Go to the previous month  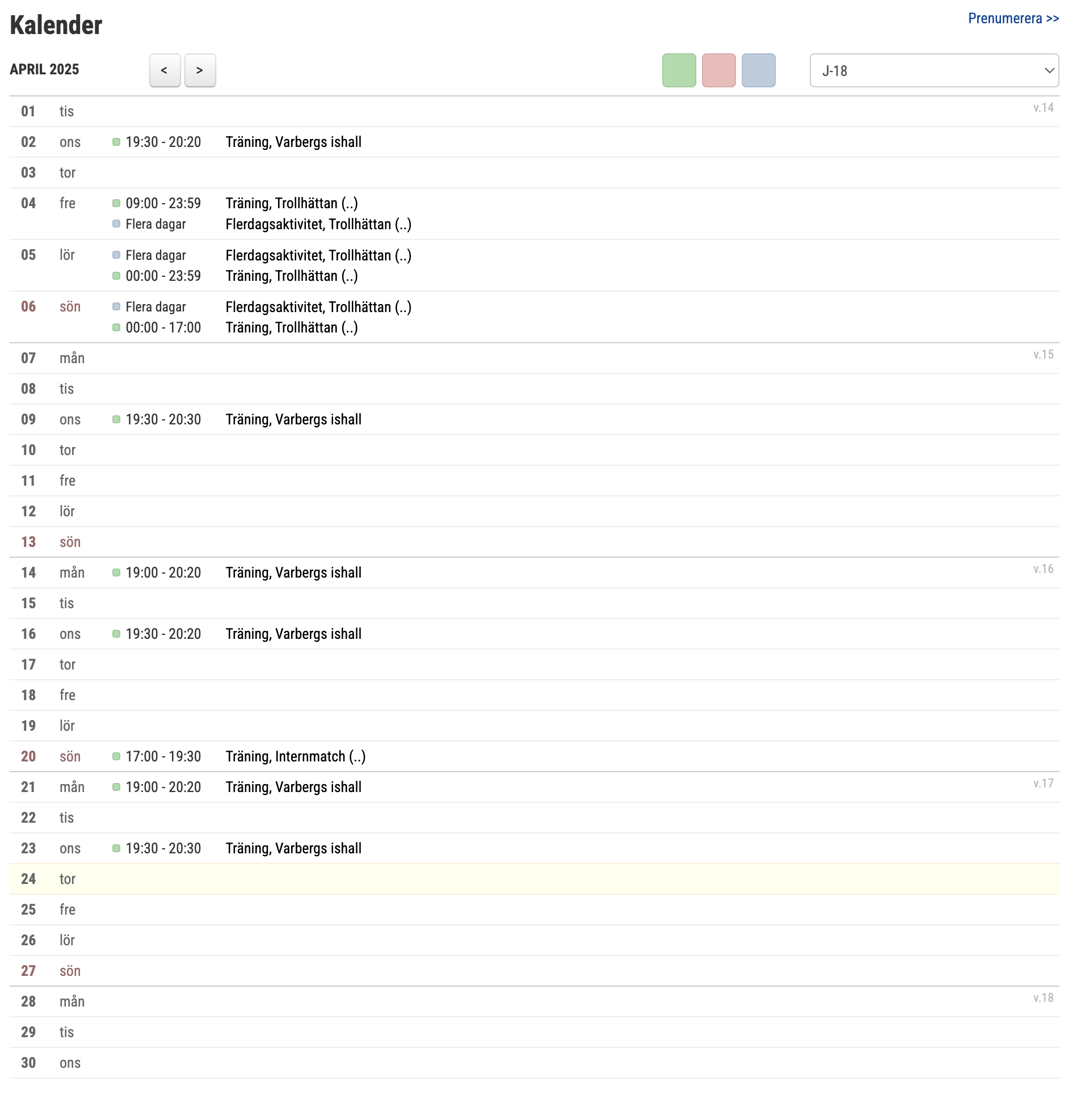click(x=165, y=70)
